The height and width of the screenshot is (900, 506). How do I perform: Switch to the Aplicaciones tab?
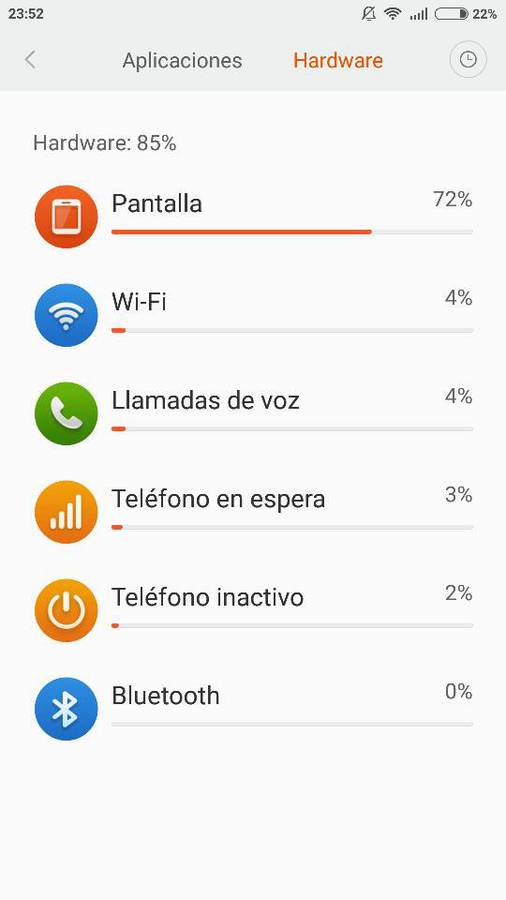point(182,60)
